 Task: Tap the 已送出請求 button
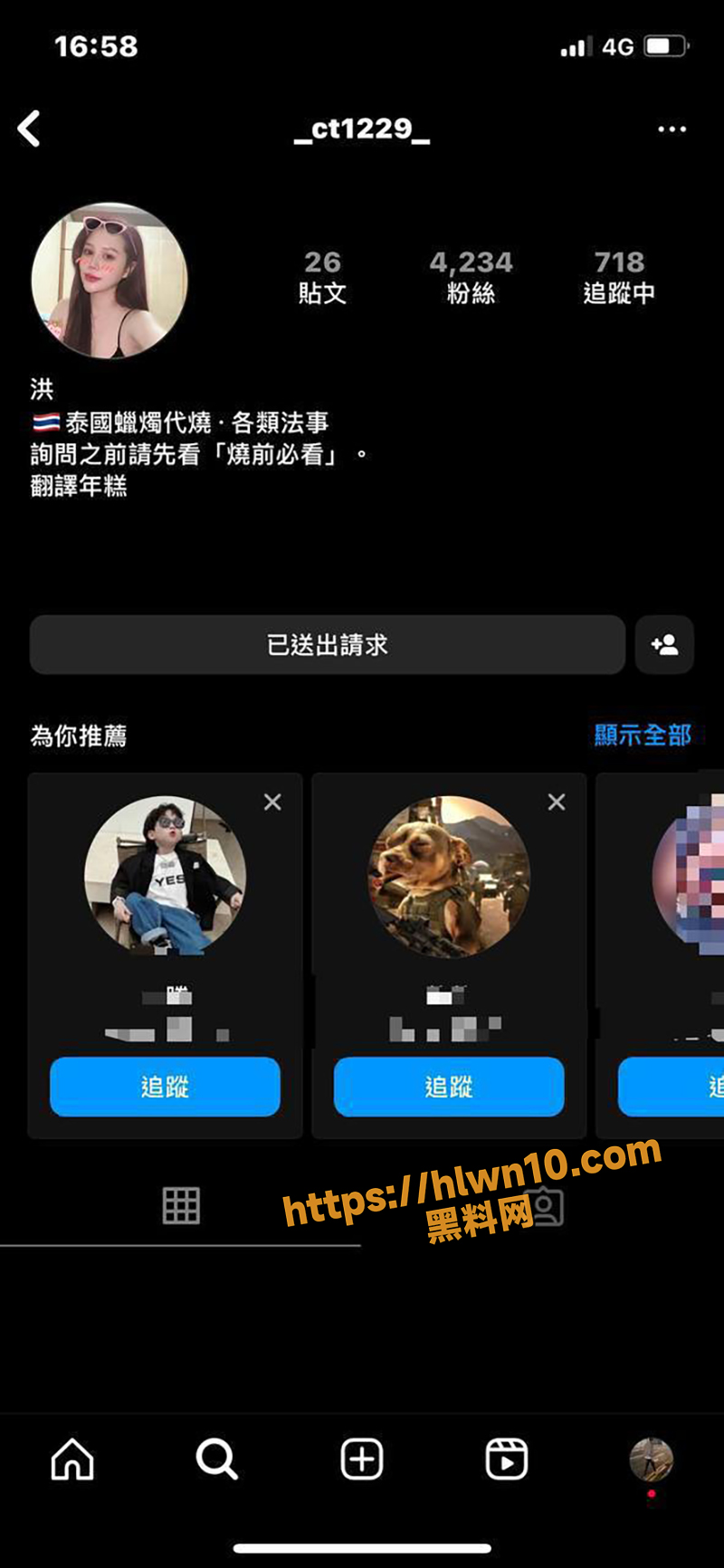327,645
